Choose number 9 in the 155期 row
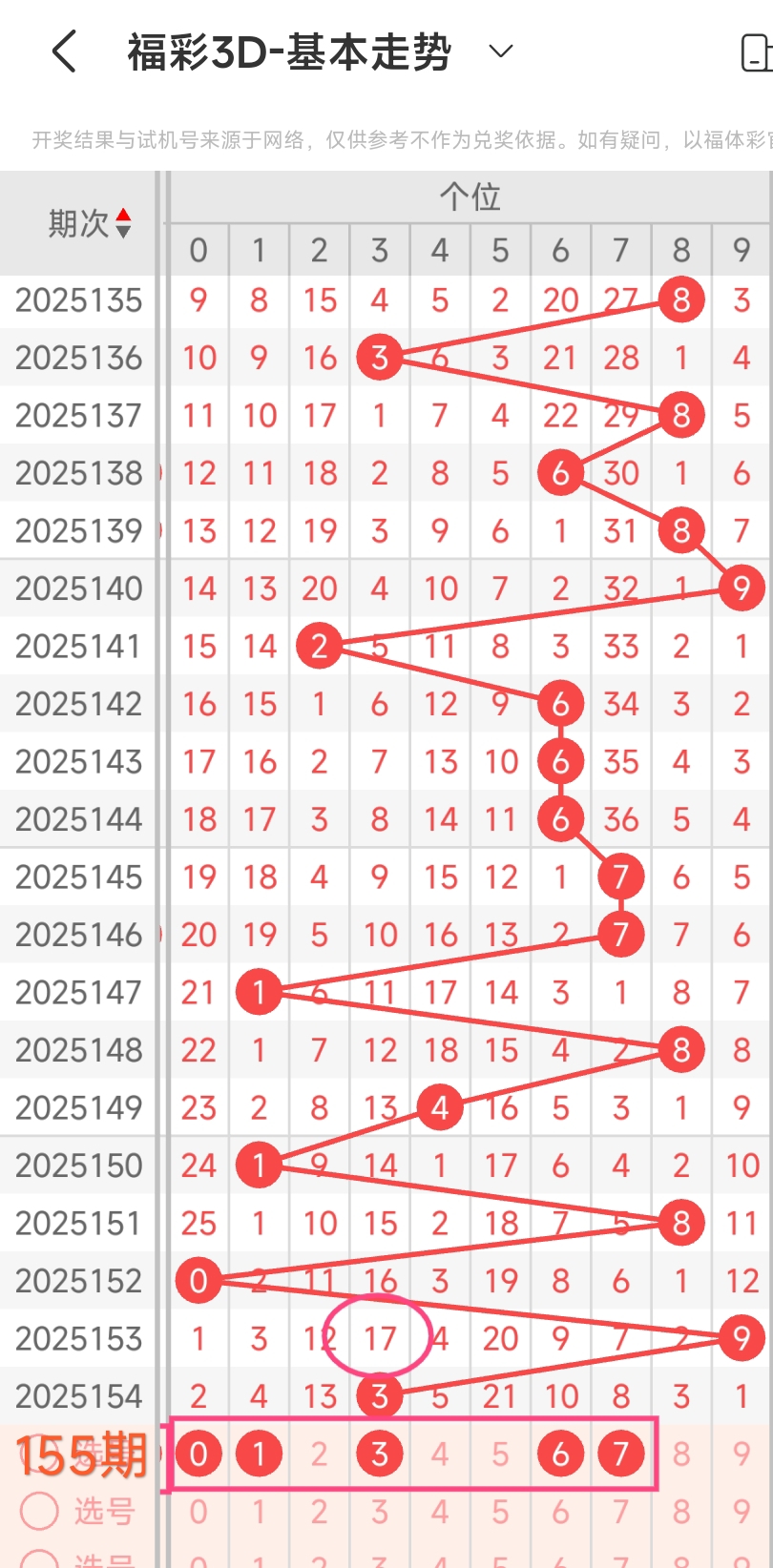Screen dimensions: 773x1568 [x=742, y=1454]
